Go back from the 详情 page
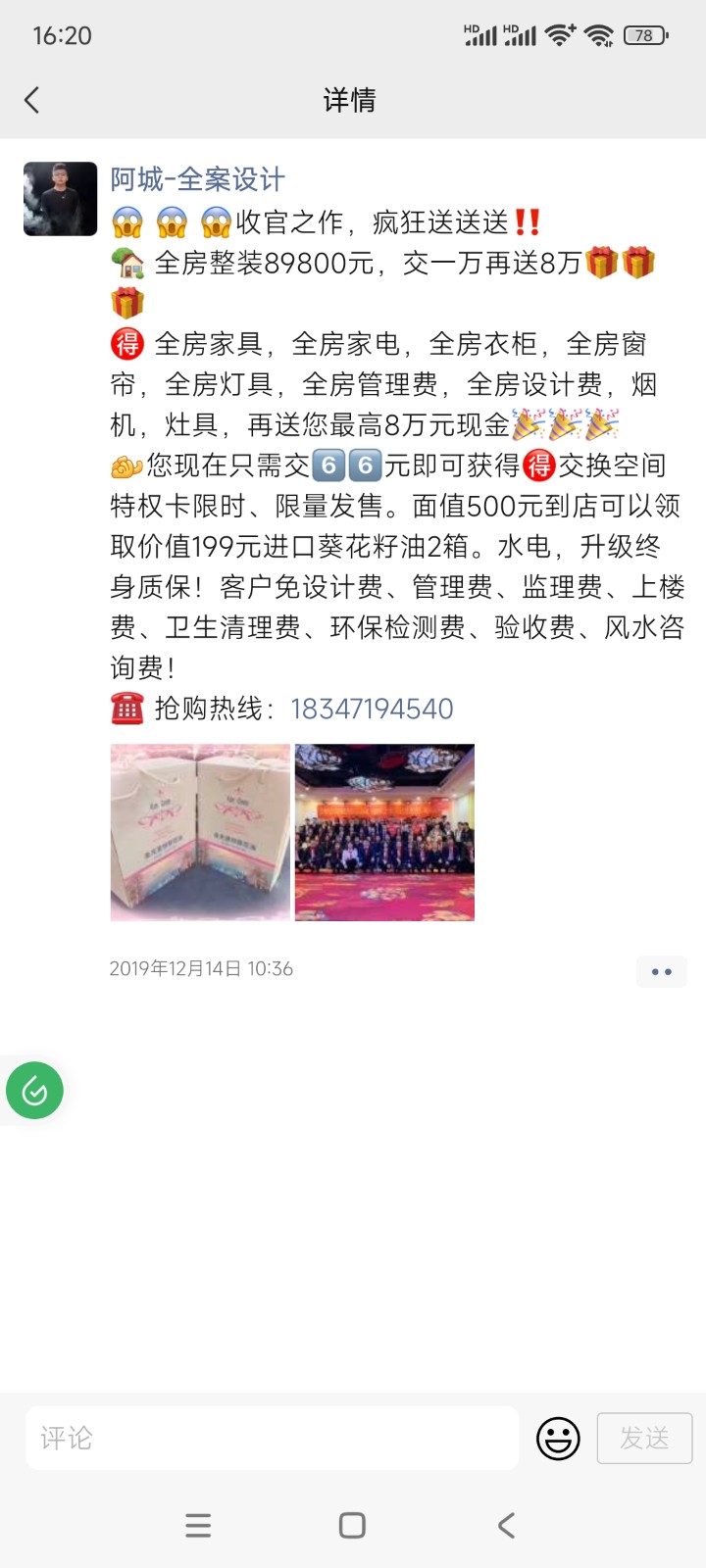 (32, 100)
